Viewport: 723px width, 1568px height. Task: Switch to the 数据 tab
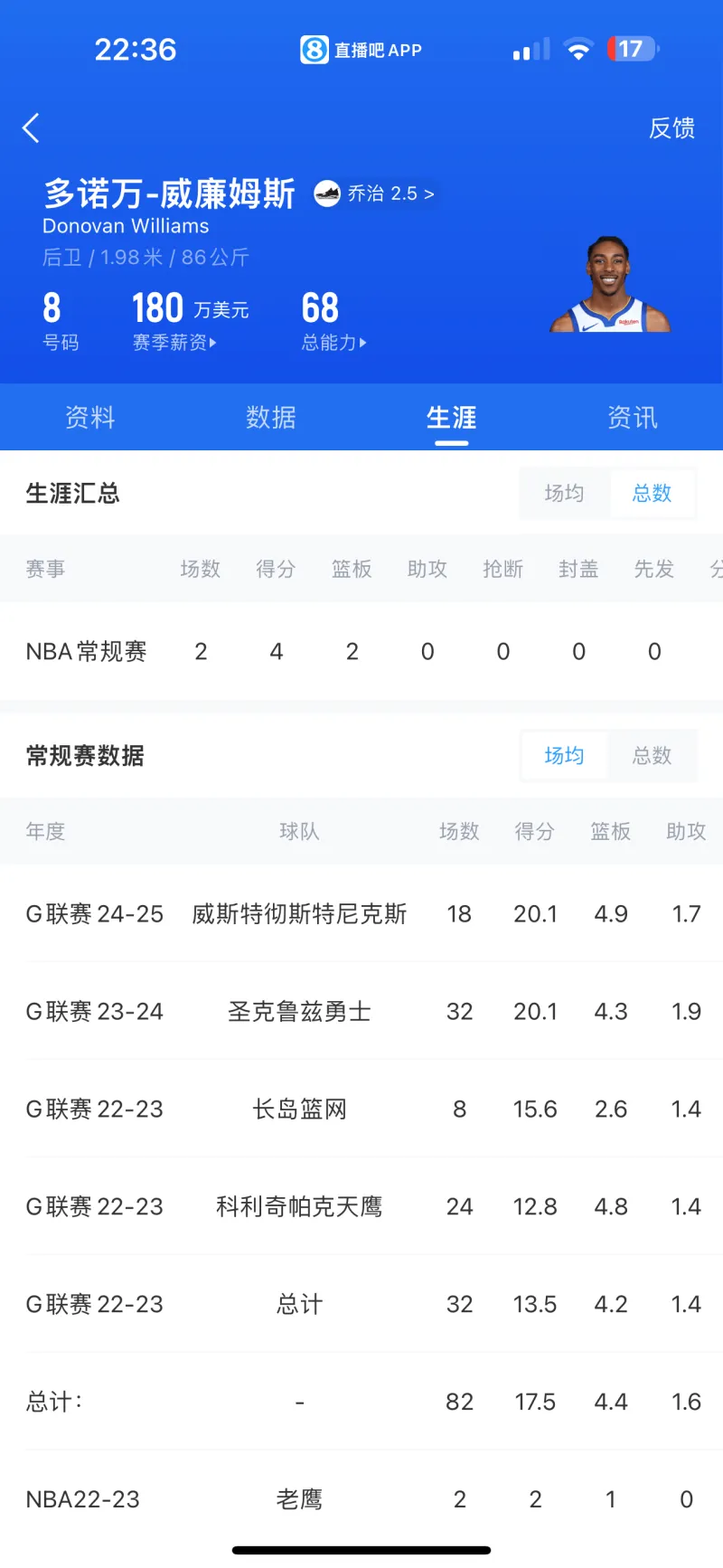(271, 417)
